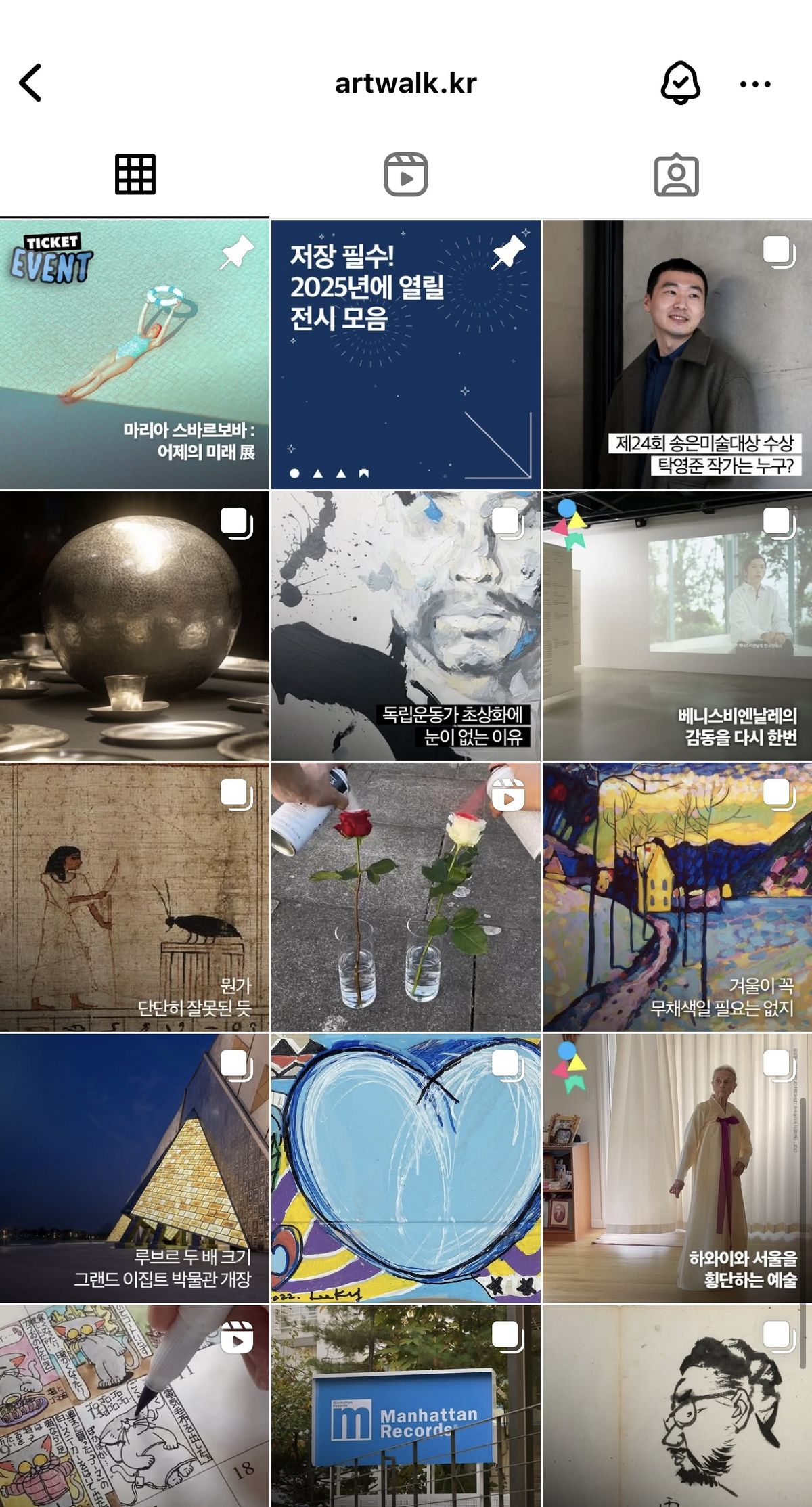Go back from artwalk.kr profile
Image resolution: width=812 pixels, height=1507 pixels.
click(30, 83)
